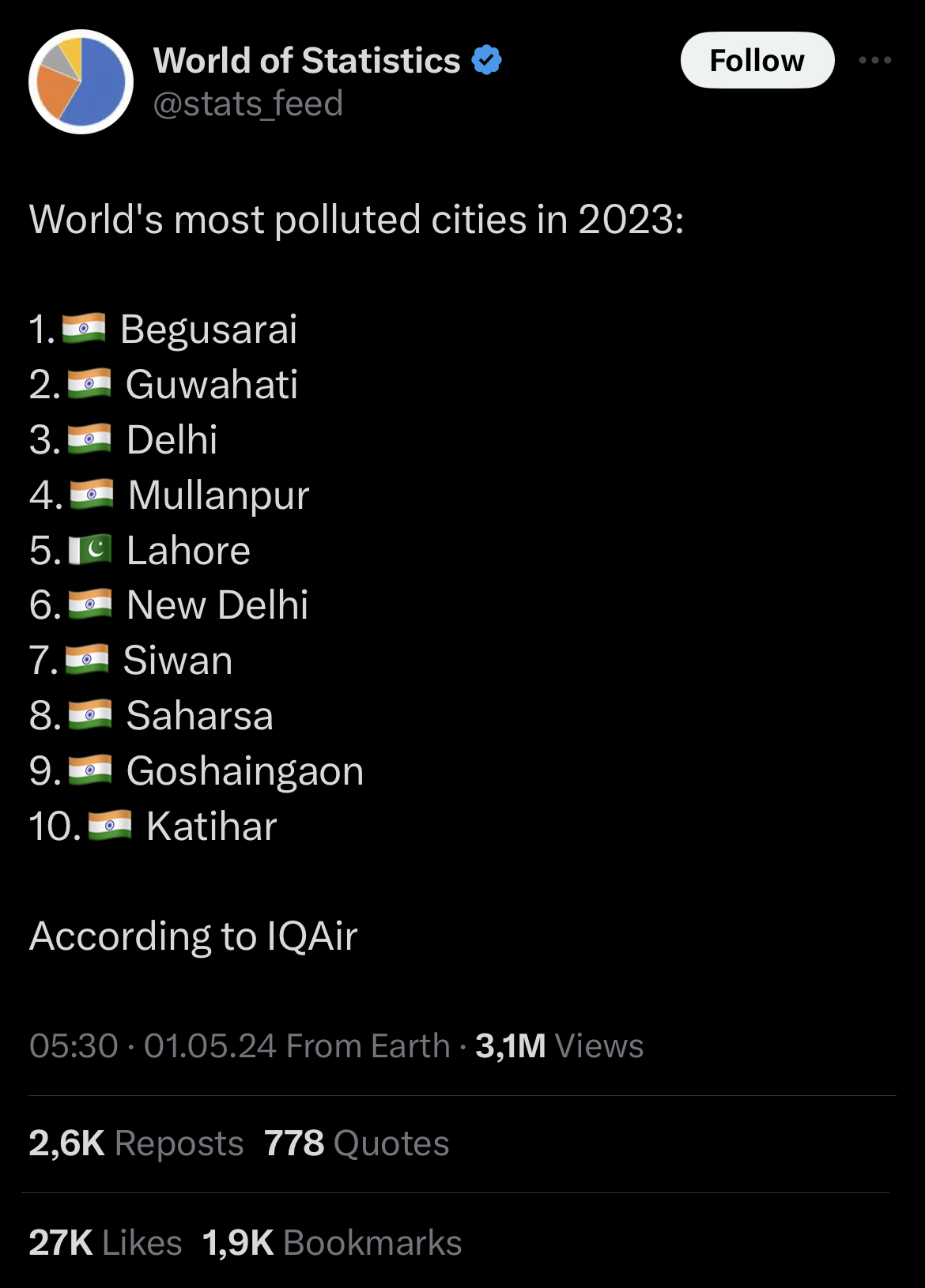View the 778 Quotes list
This screenshot has height=1288, width=925.
point(356,1143)
